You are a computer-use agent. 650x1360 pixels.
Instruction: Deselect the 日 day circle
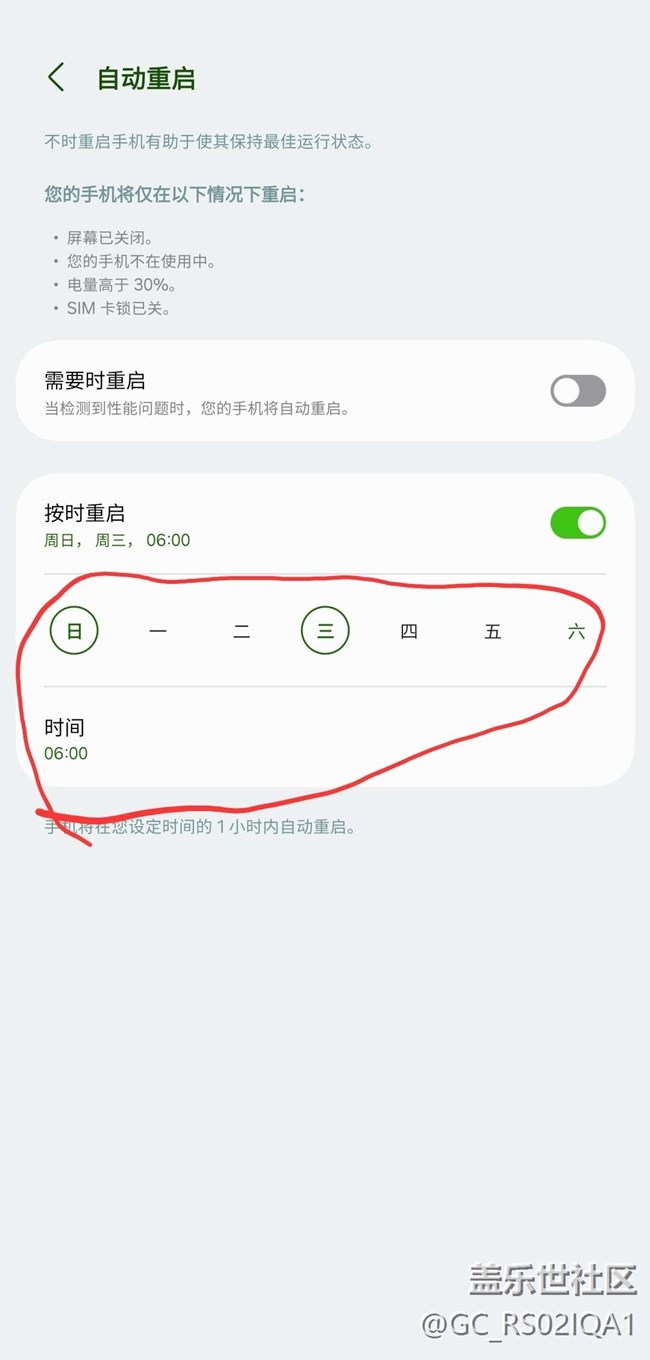[74, 631]
